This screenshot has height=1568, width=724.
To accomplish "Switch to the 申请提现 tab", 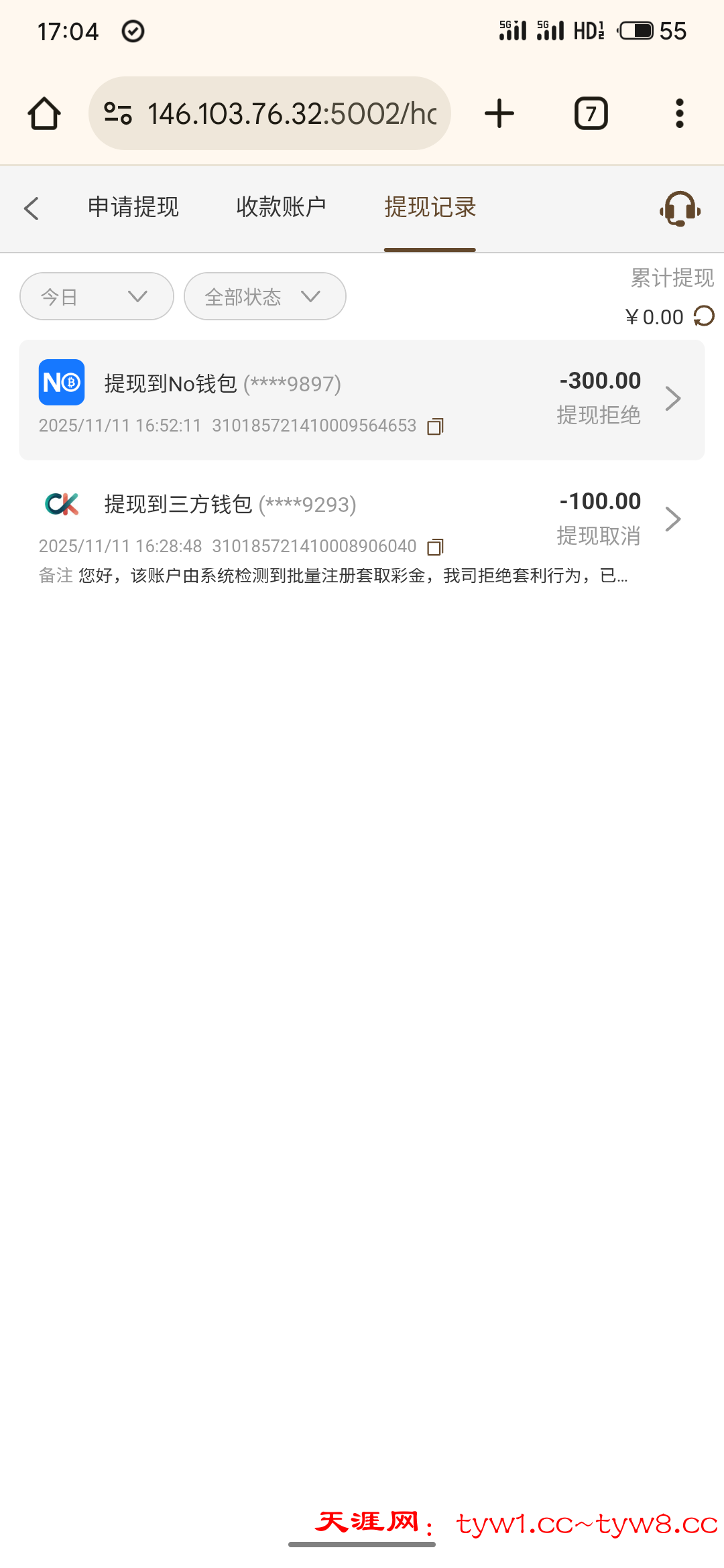I will coord(133,207).
